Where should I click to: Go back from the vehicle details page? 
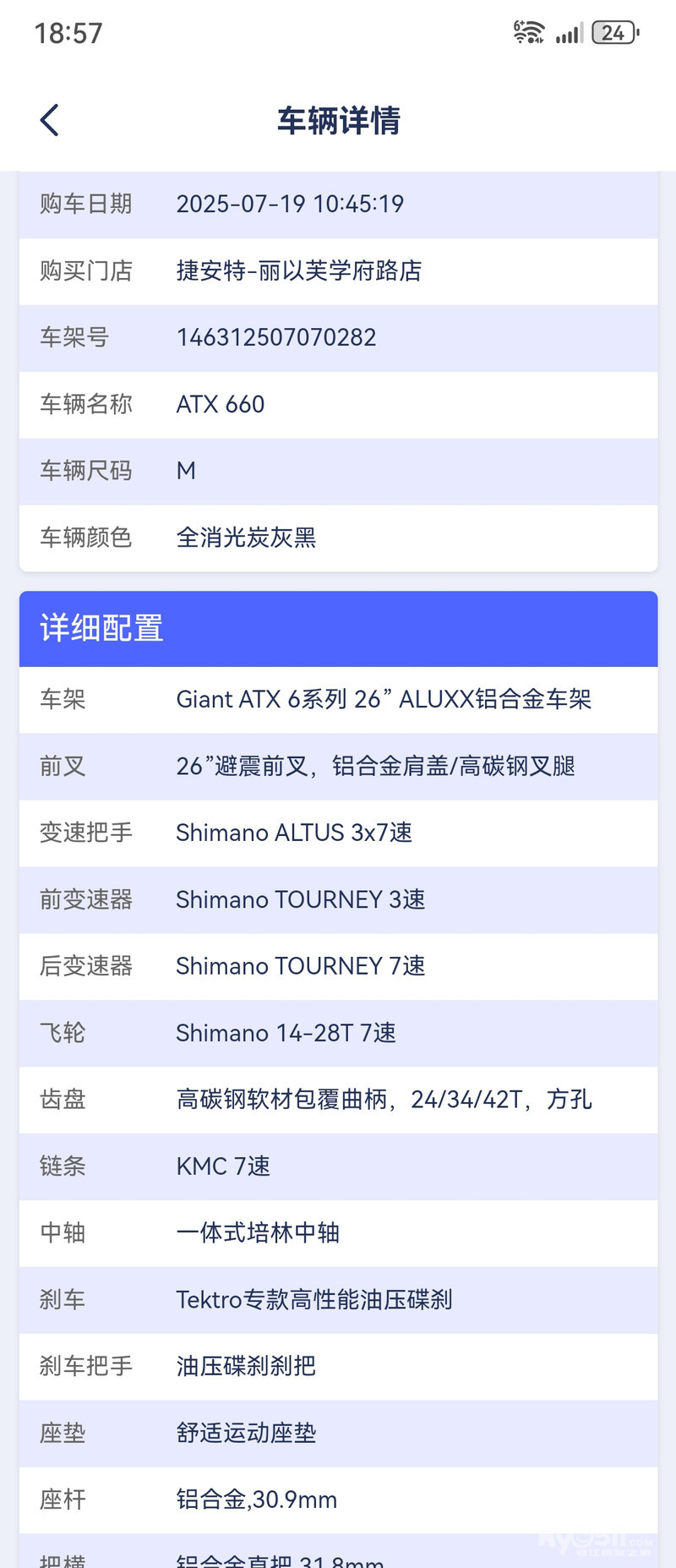50,120
